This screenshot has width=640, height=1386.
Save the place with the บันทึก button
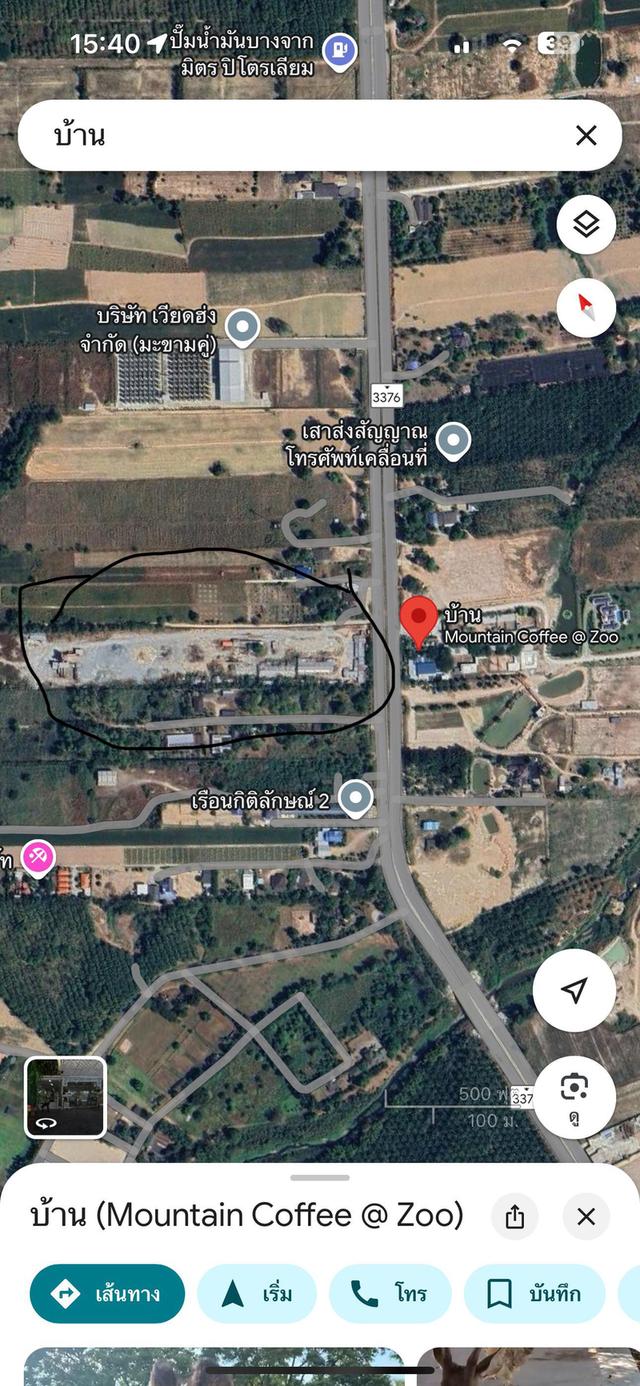pos(534,1294)
